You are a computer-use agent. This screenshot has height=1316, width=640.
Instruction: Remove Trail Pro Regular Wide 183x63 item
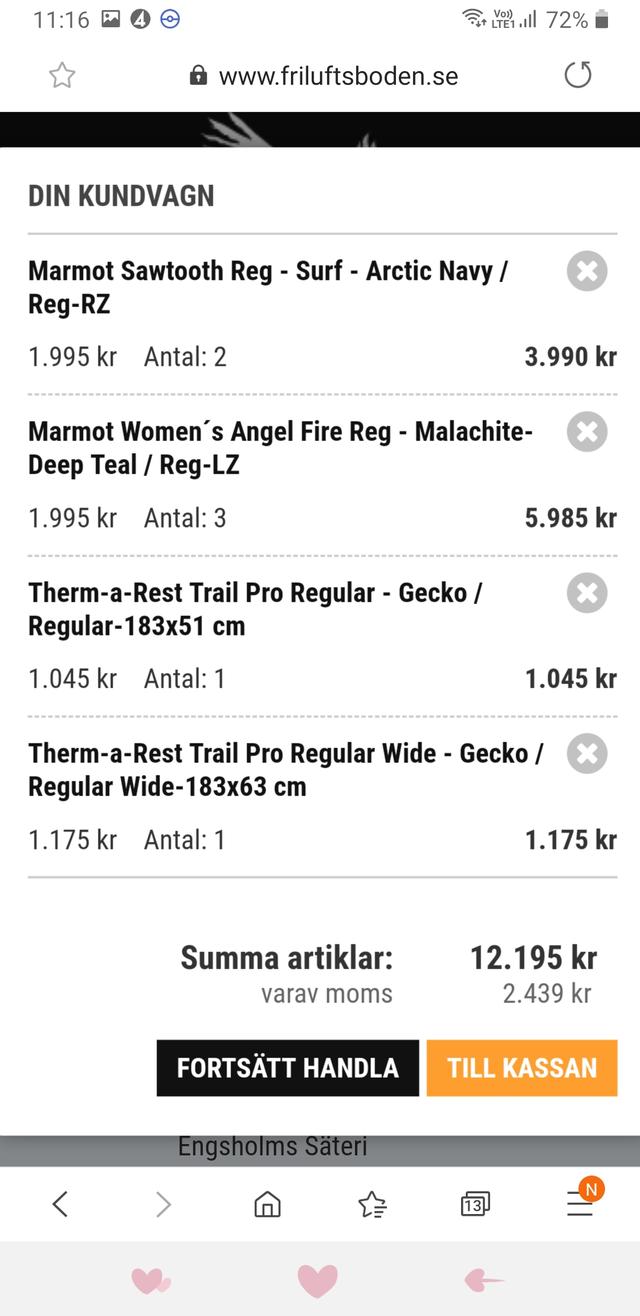587,754
